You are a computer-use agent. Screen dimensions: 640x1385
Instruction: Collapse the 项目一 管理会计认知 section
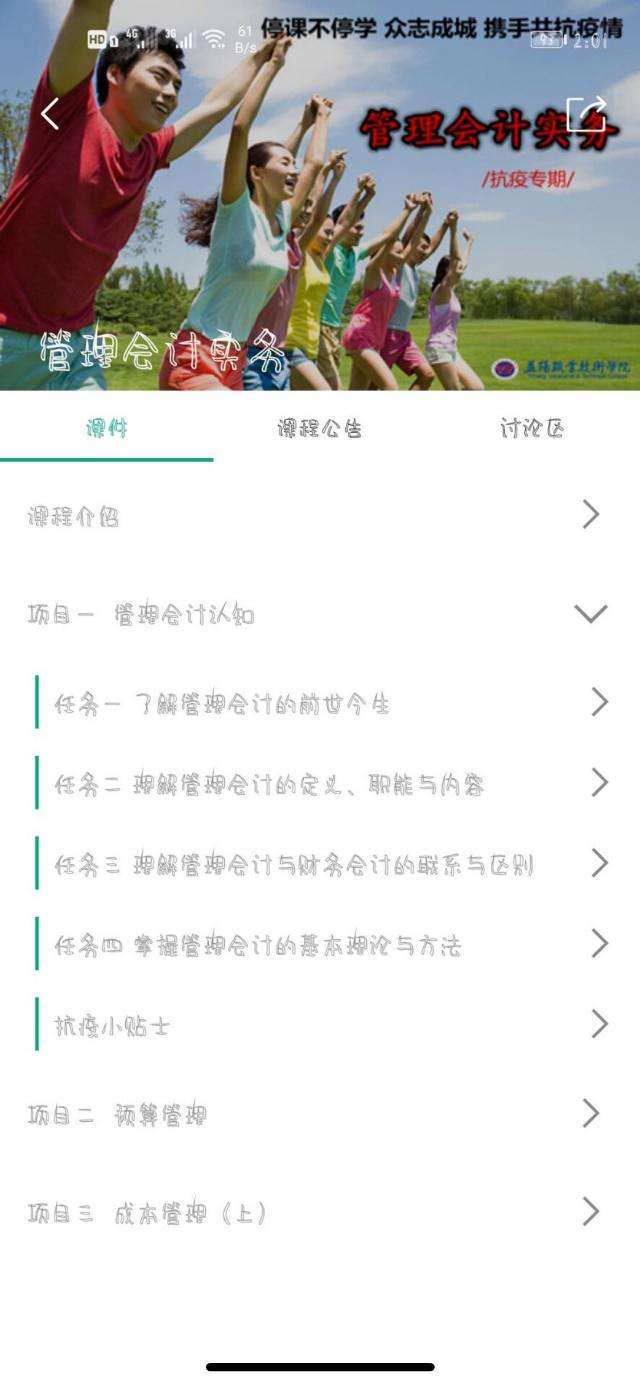(x=590, y=614)
